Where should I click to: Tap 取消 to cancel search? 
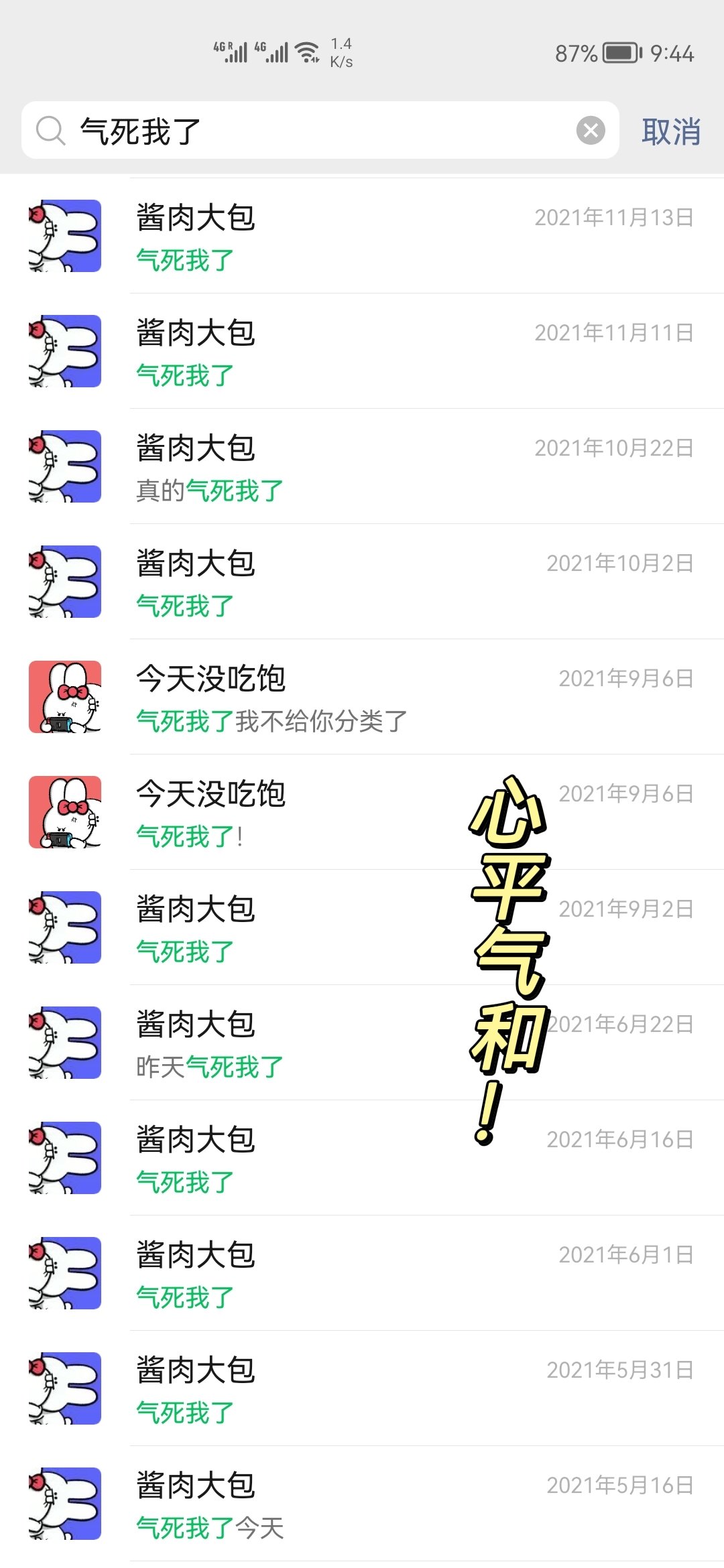pos(670,131)
